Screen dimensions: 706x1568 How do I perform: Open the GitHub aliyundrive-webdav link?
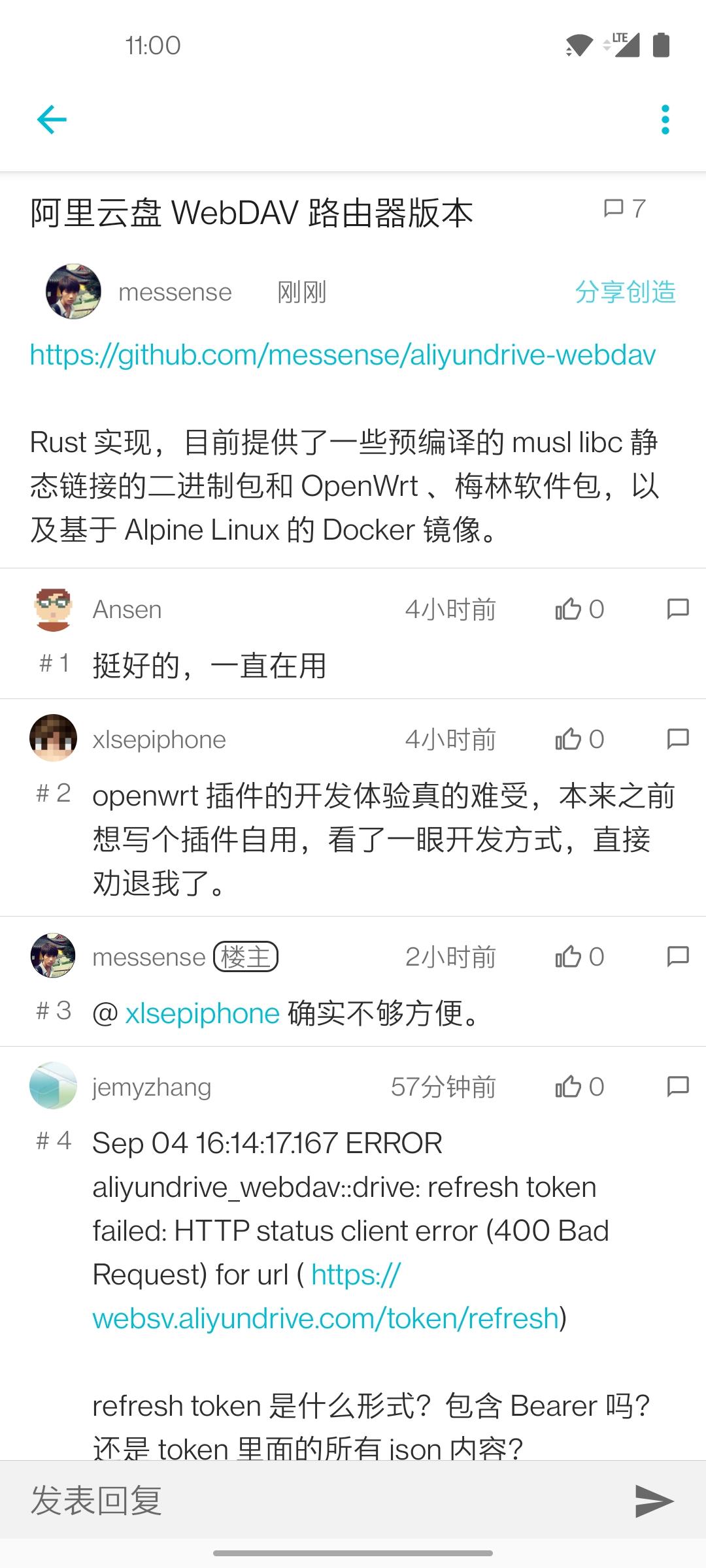tap(343, 355)
